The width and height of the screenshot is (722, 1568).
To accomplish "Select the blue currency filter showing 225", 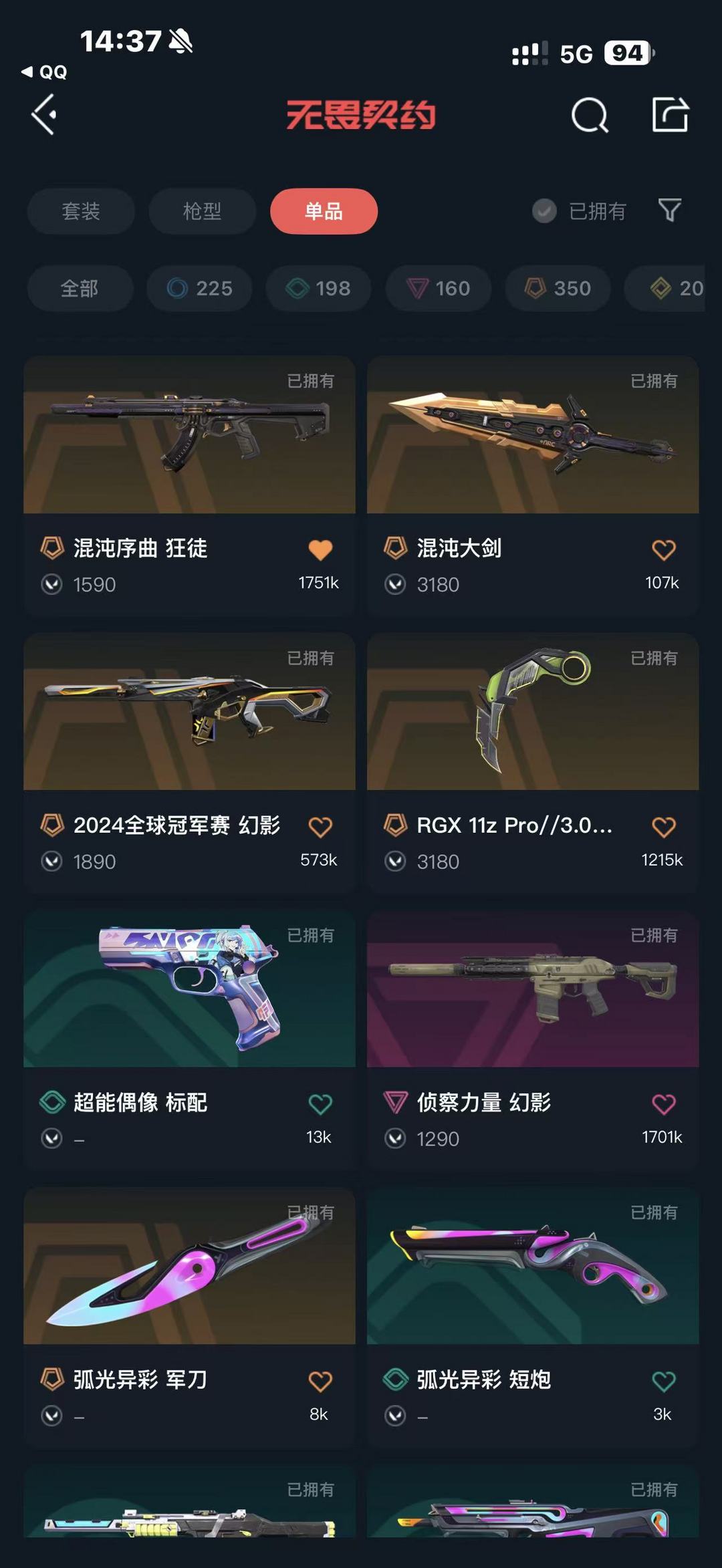I will [198, 288].
